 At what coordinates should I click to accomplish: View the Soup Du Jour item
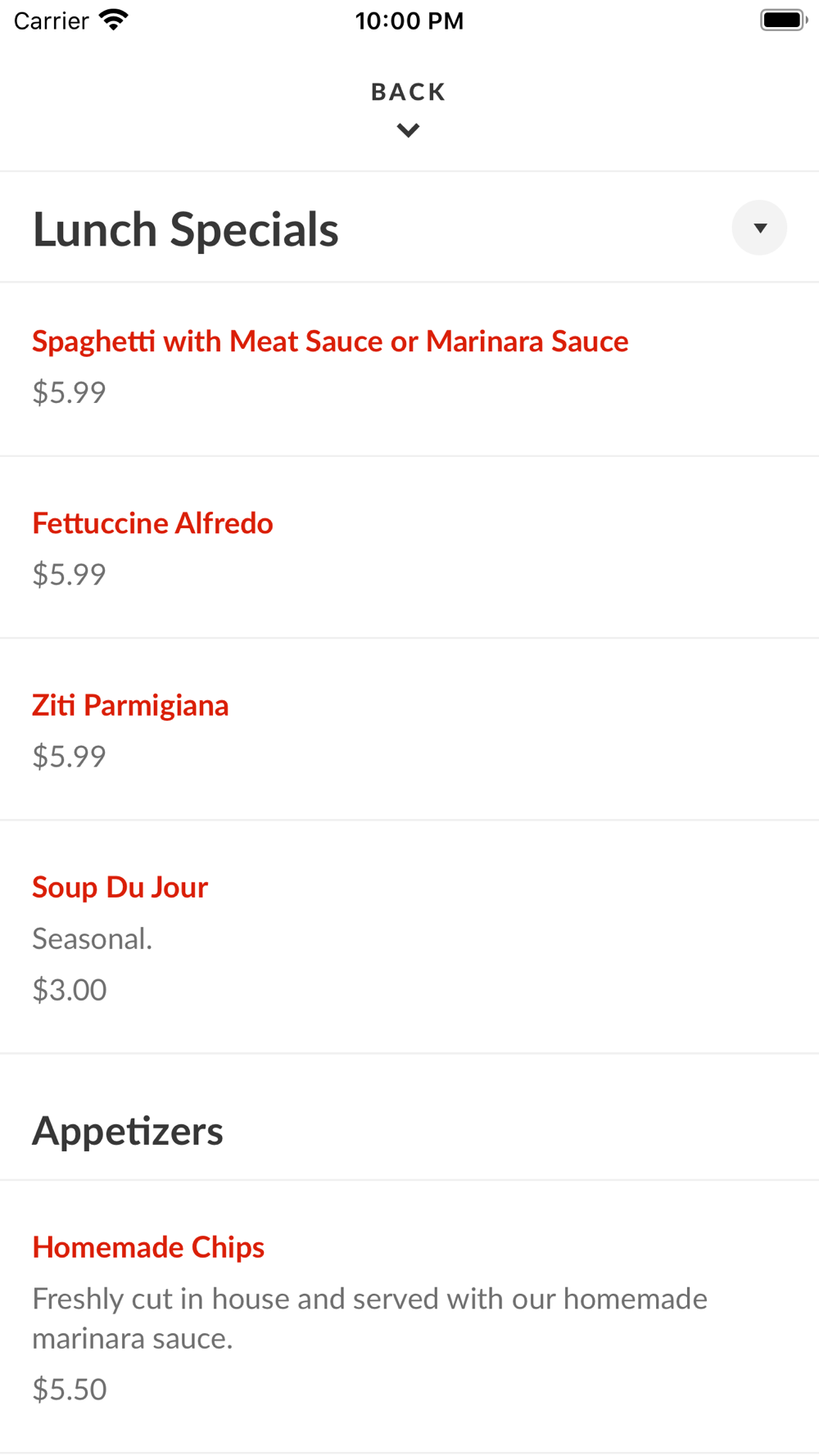pyautogui.click(x=120, y=887)
